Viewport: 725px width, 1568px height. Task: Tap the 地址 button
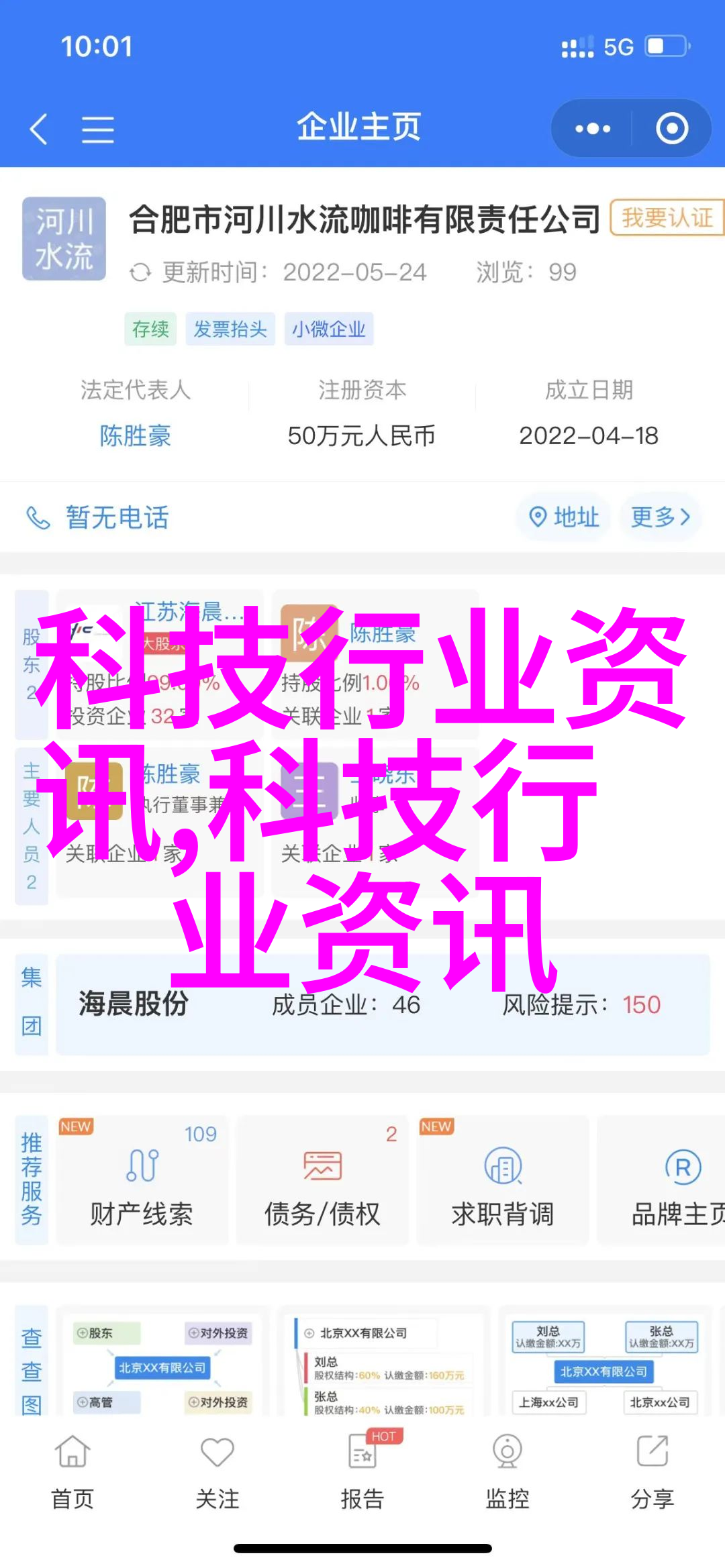(x=564, y=517)
